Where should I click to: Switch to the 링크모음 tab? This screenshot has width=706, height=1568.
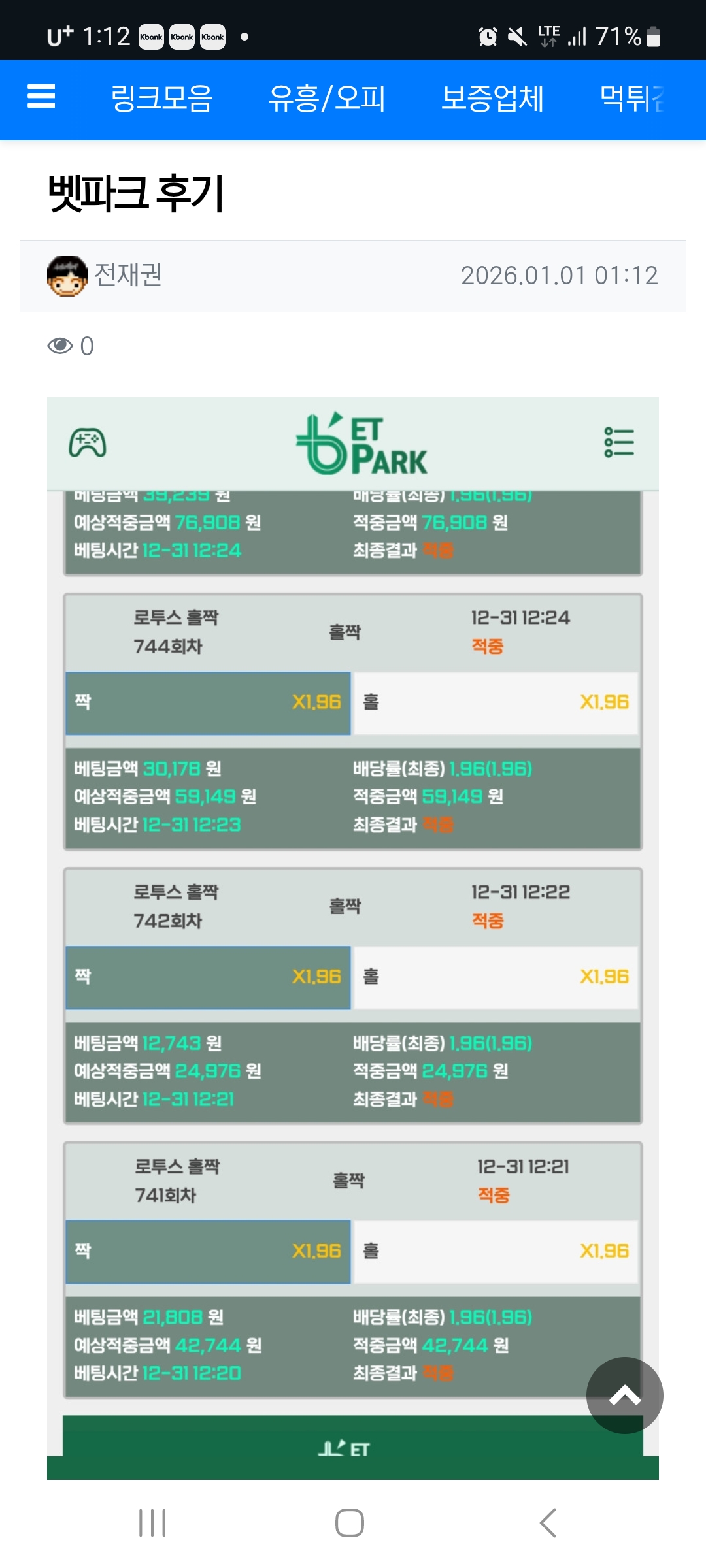coord(161,99)
